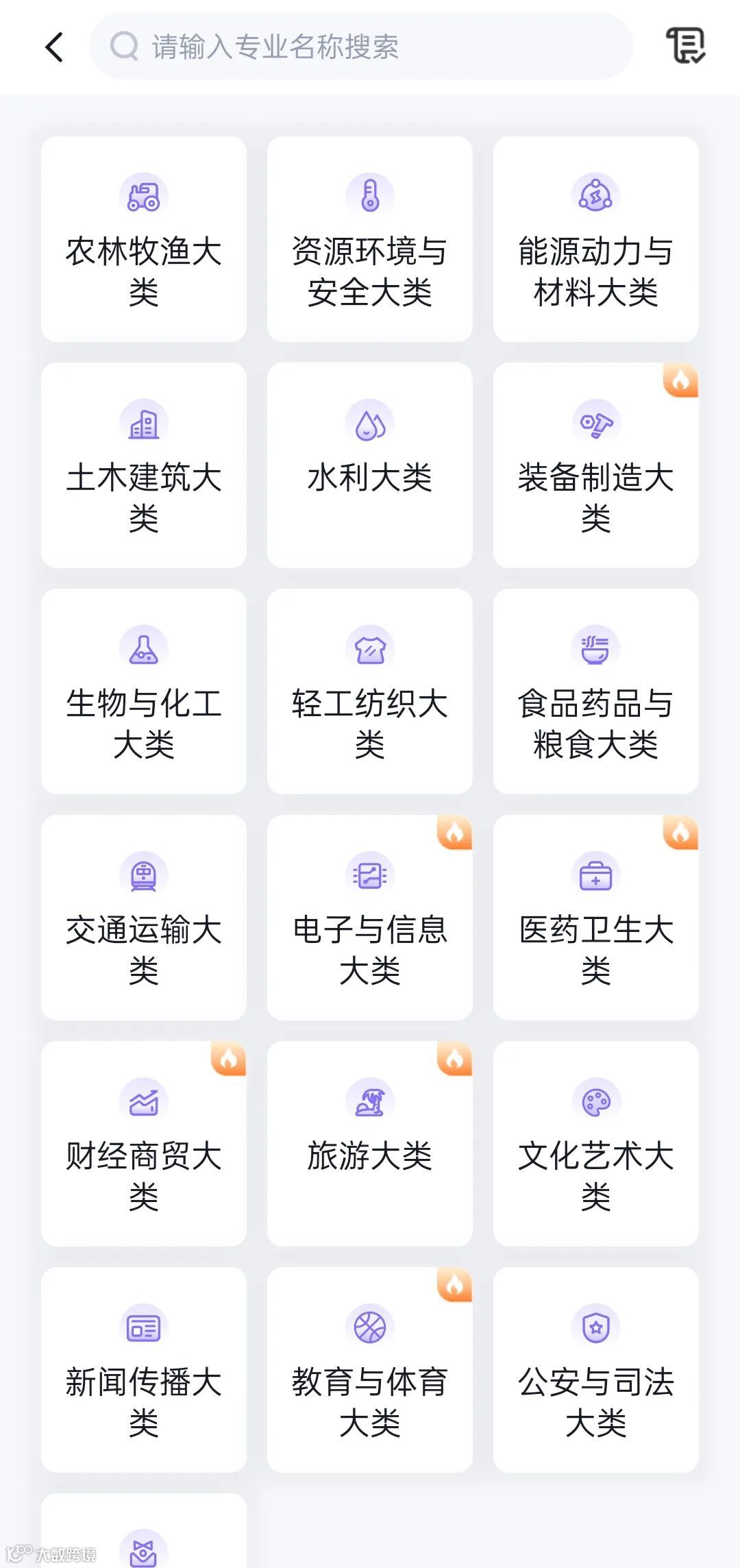The image size is (740, 1568).
Task: Open the 农林牧渔大类 category
Action: click(144, 239)
